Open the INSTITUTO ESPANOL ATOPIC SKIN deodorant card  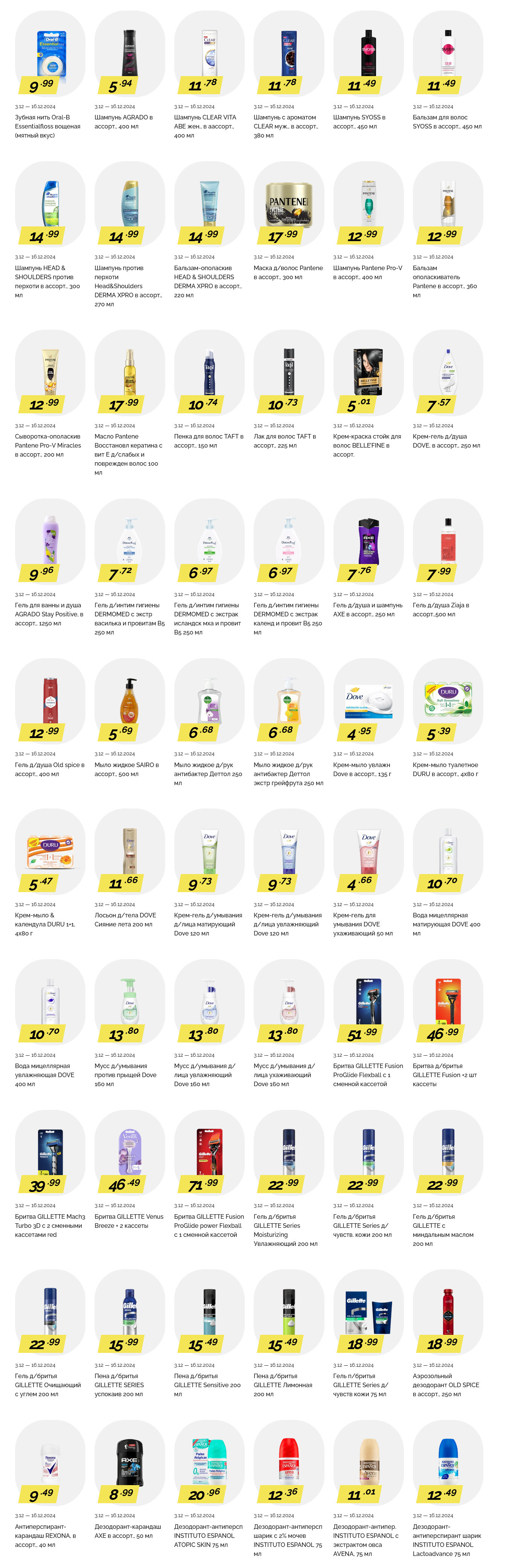[x=209, y=1463]
